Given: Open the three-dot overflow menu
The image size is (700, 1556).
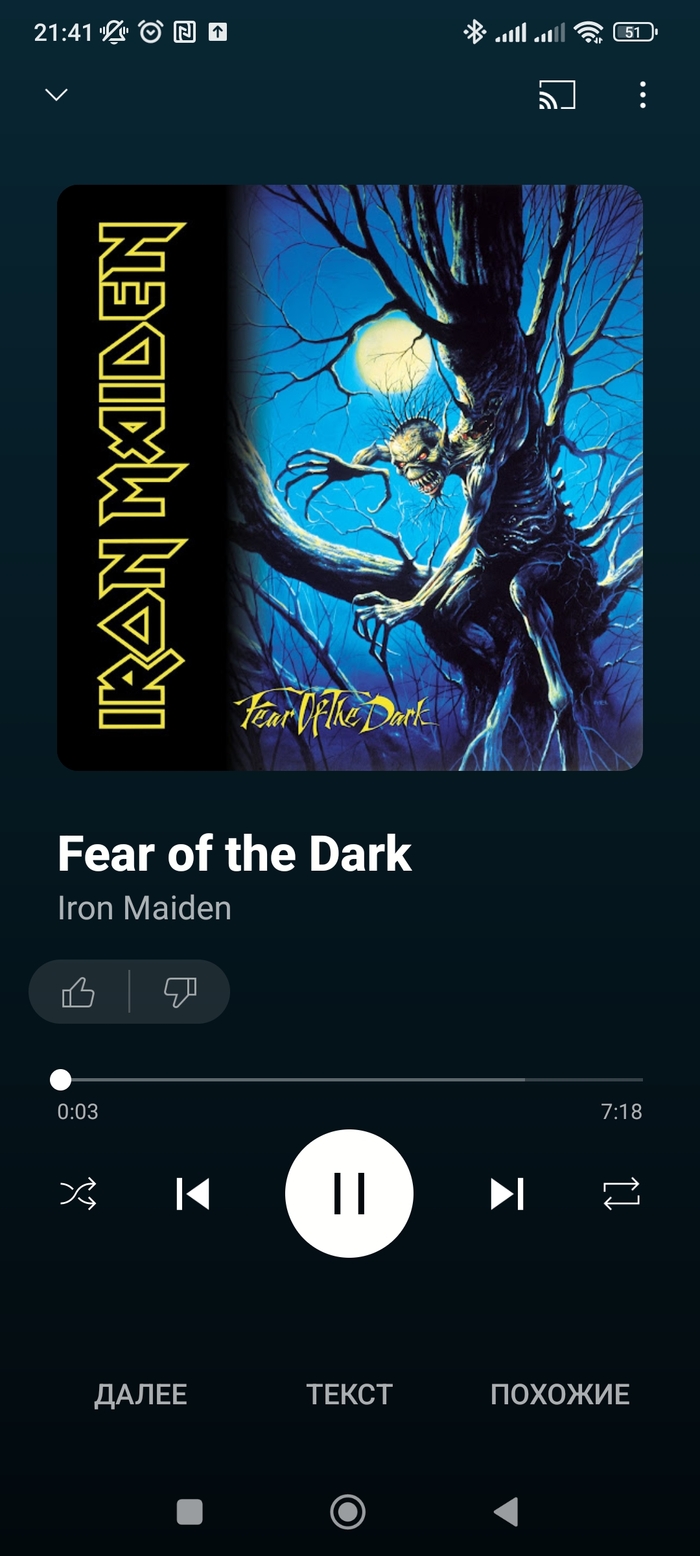Looking at the screenshot, I should 642,95.
